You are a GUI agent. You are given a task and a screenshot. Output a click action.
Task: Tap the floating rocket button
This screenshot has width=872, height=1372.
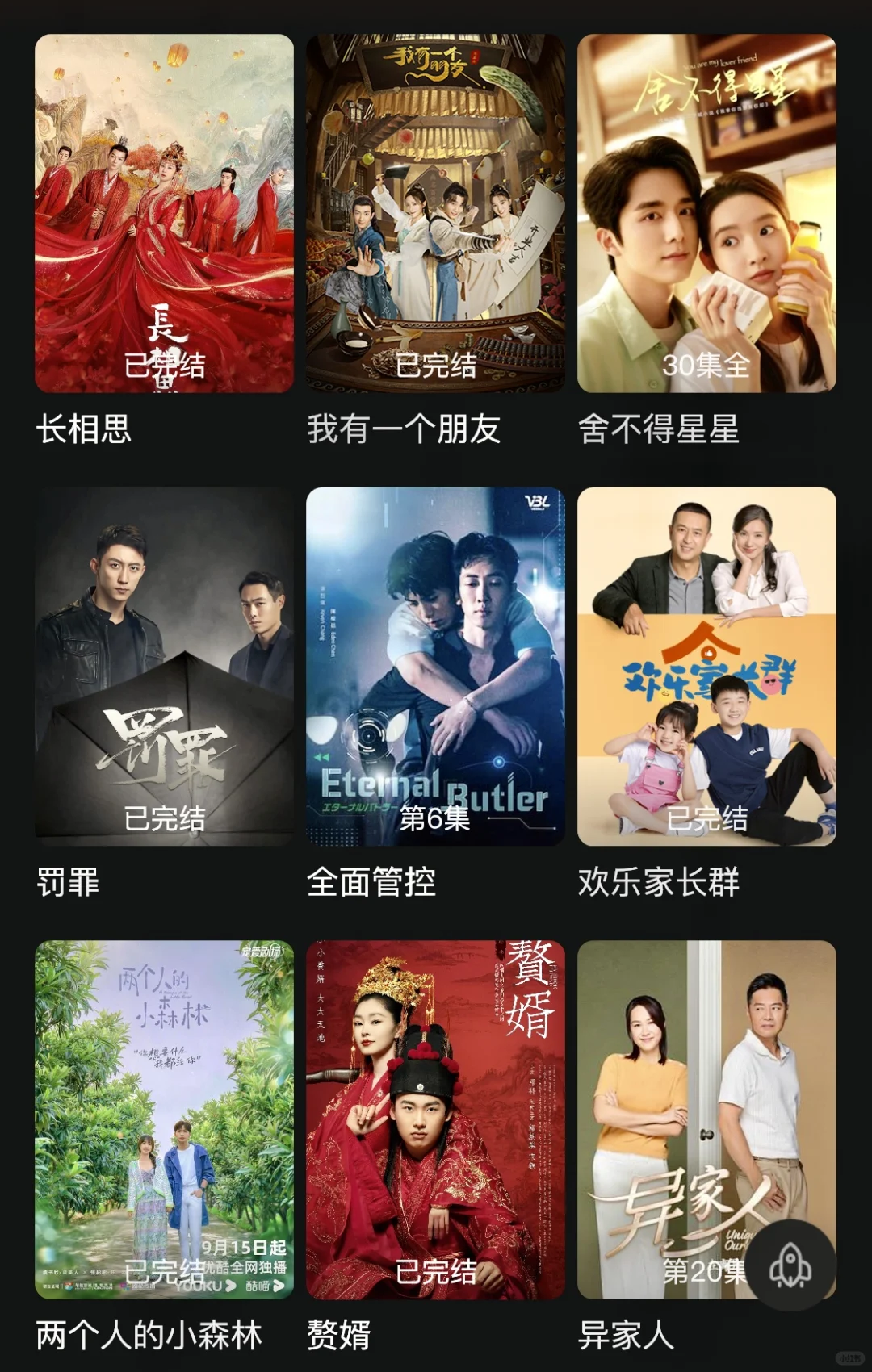pos(790,1266)
